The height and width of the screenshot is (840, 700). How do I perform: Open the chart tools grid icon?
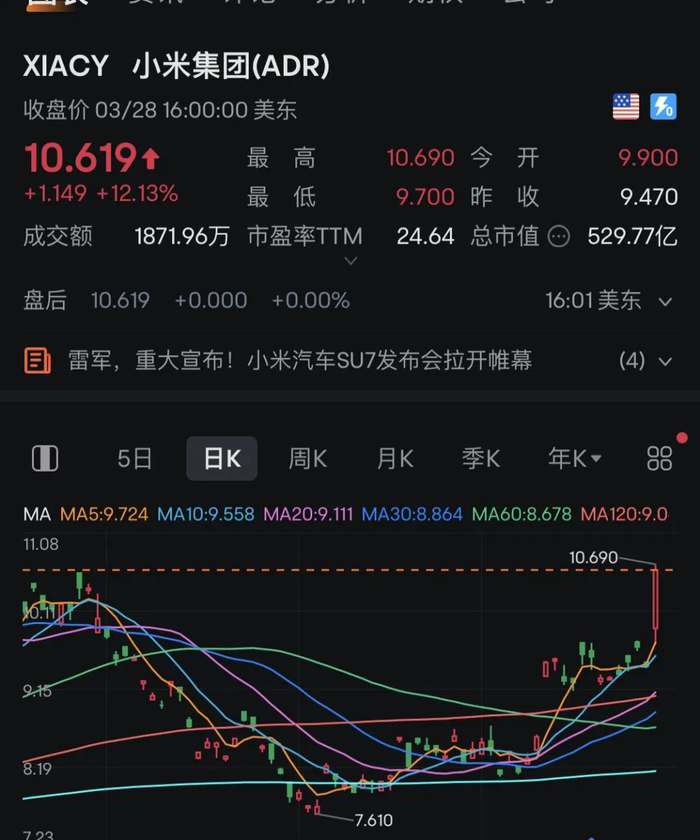pos(660,459)
